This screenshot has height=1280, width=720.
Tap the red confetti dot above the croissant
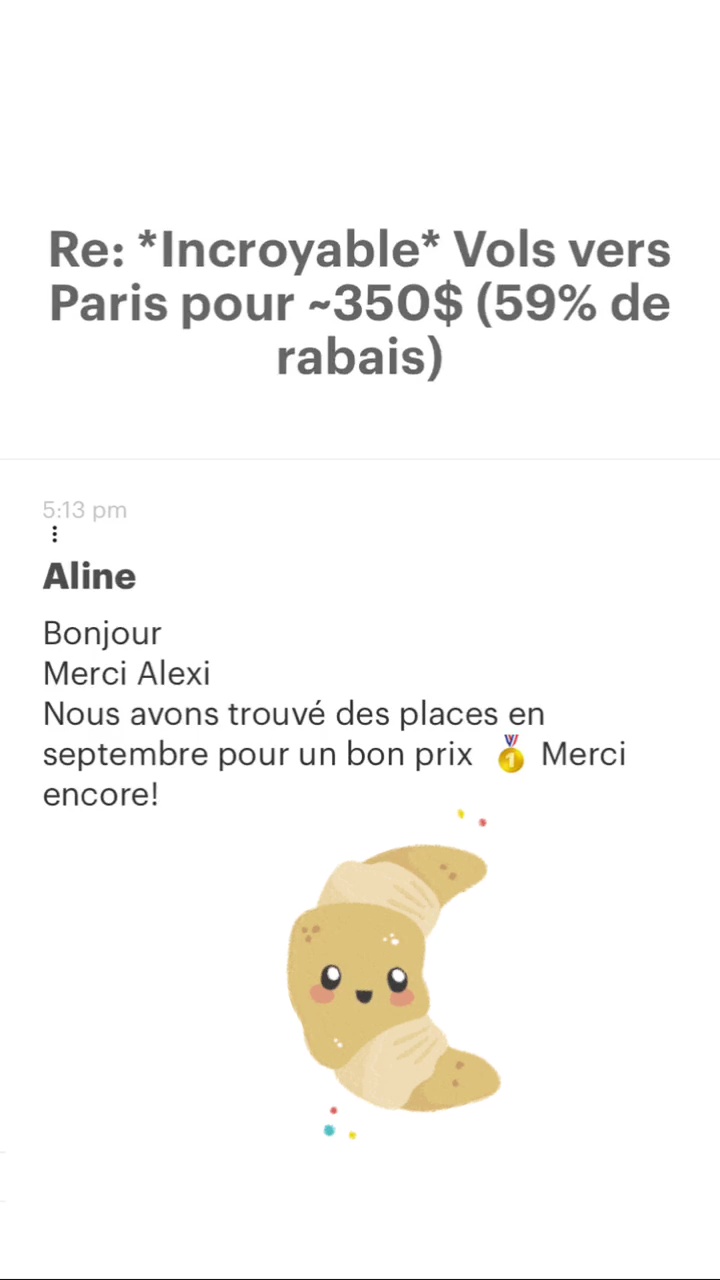click(483, 821)
